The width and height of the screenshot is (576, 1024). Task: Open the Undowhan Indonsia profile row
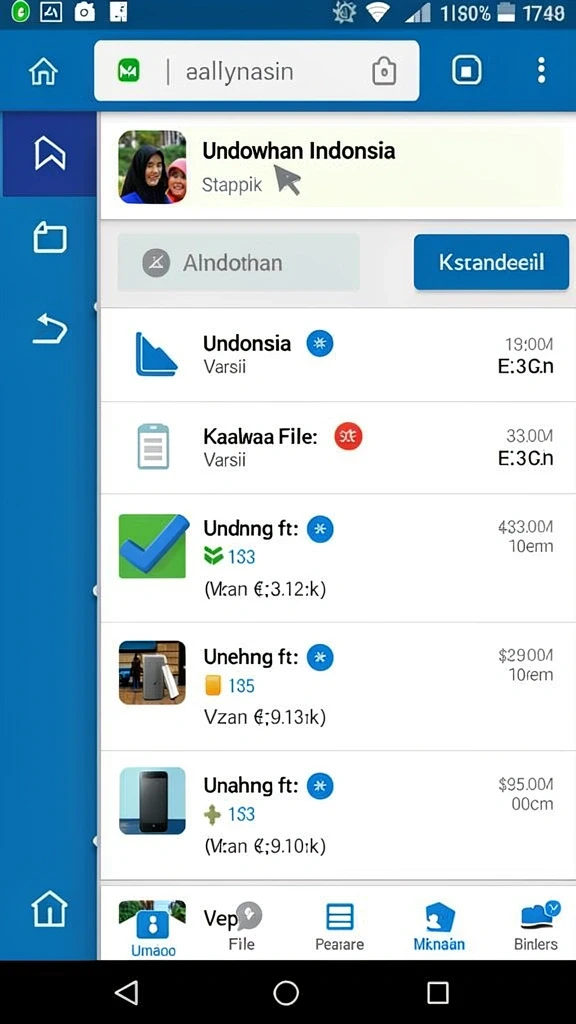338,167
